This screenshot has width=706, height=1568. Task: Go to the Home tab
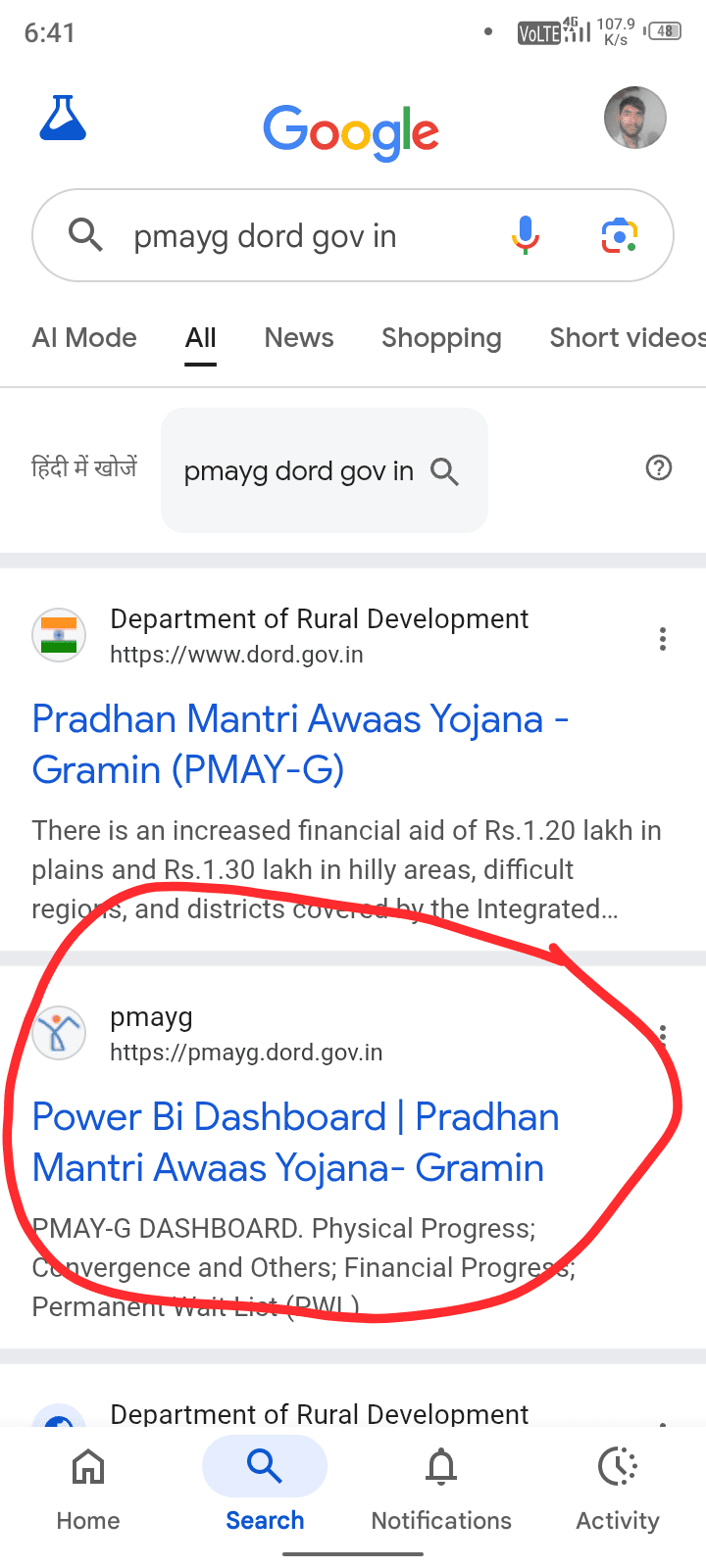pos(88,1488)
